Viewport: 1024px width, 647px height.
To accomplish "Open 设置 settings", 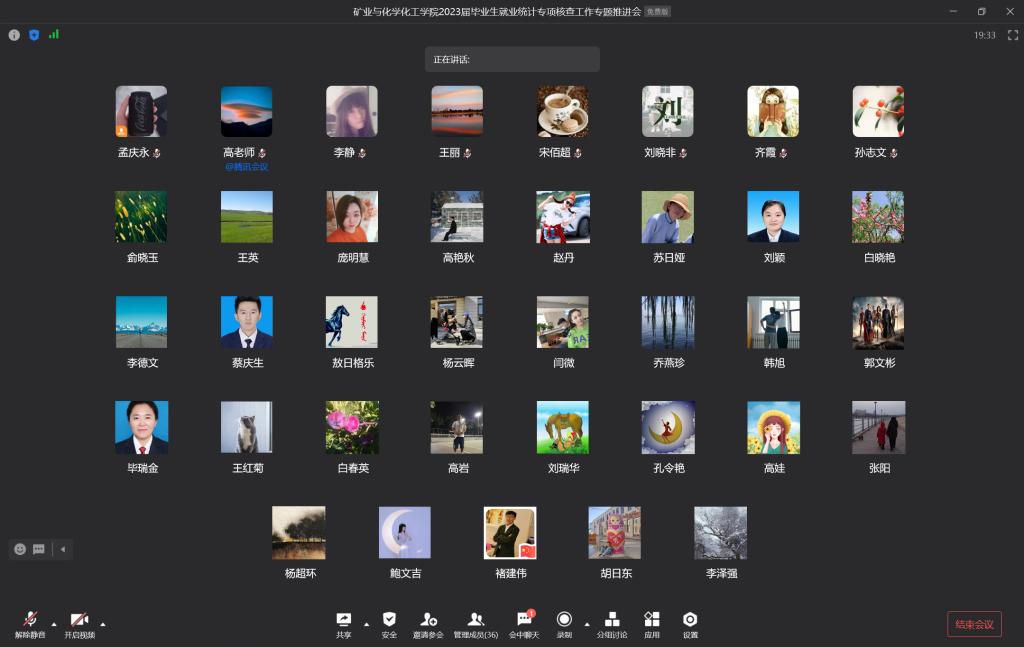I will tap(690, 624).
